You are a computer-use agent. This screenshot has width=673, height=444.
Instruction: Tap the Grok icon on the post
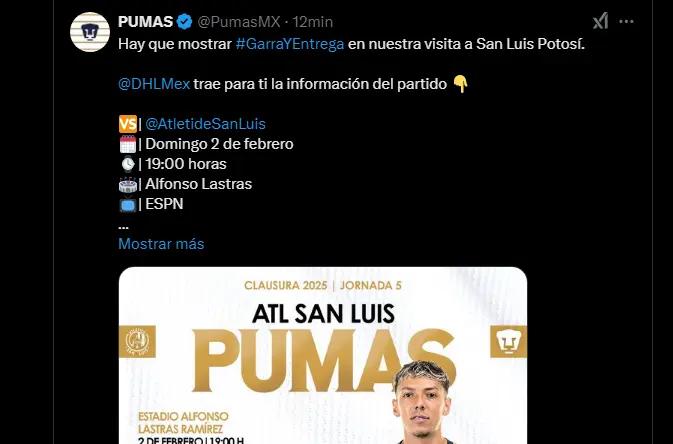tap(600, 21)
